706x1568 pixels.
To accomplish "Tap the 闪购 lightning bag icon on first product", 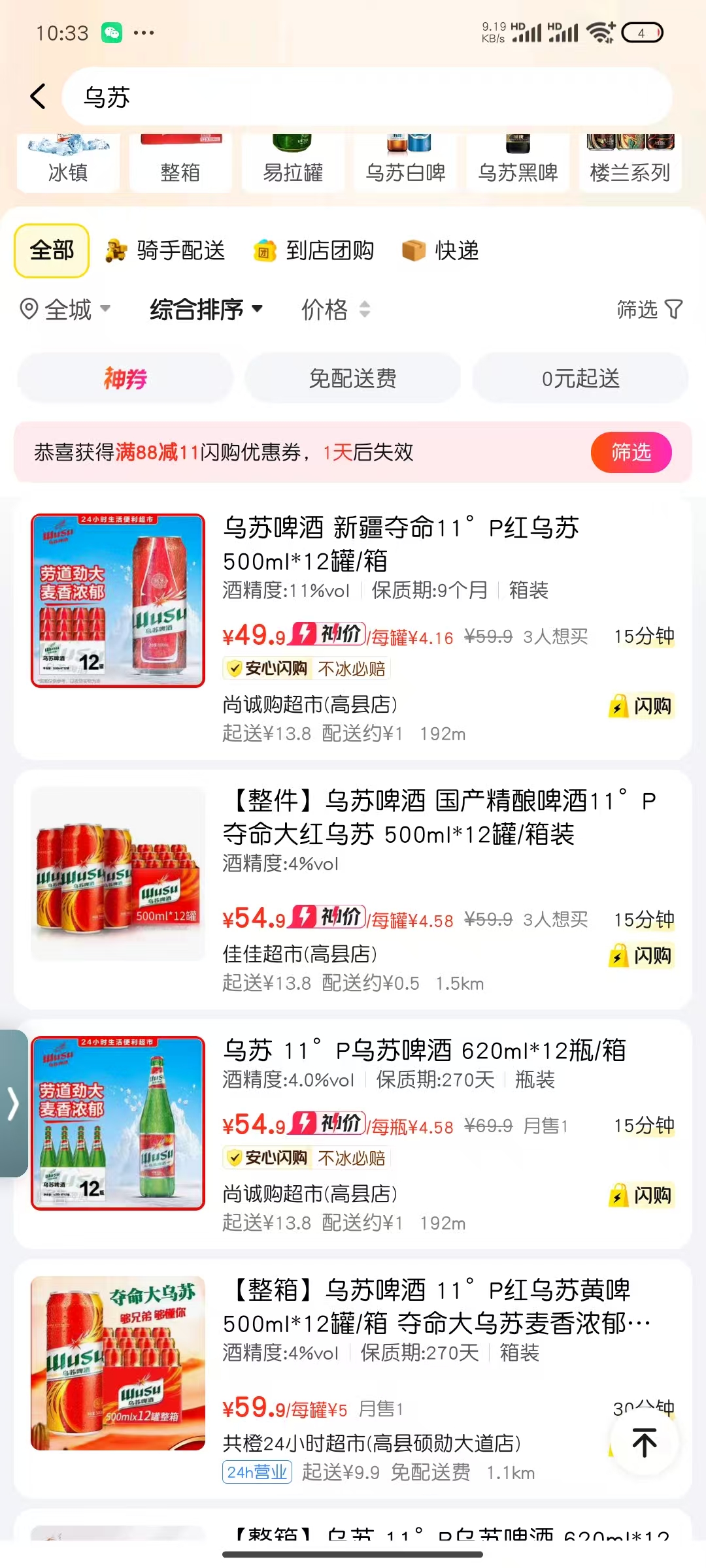I will pyautogui.click(x=618, y=706).
